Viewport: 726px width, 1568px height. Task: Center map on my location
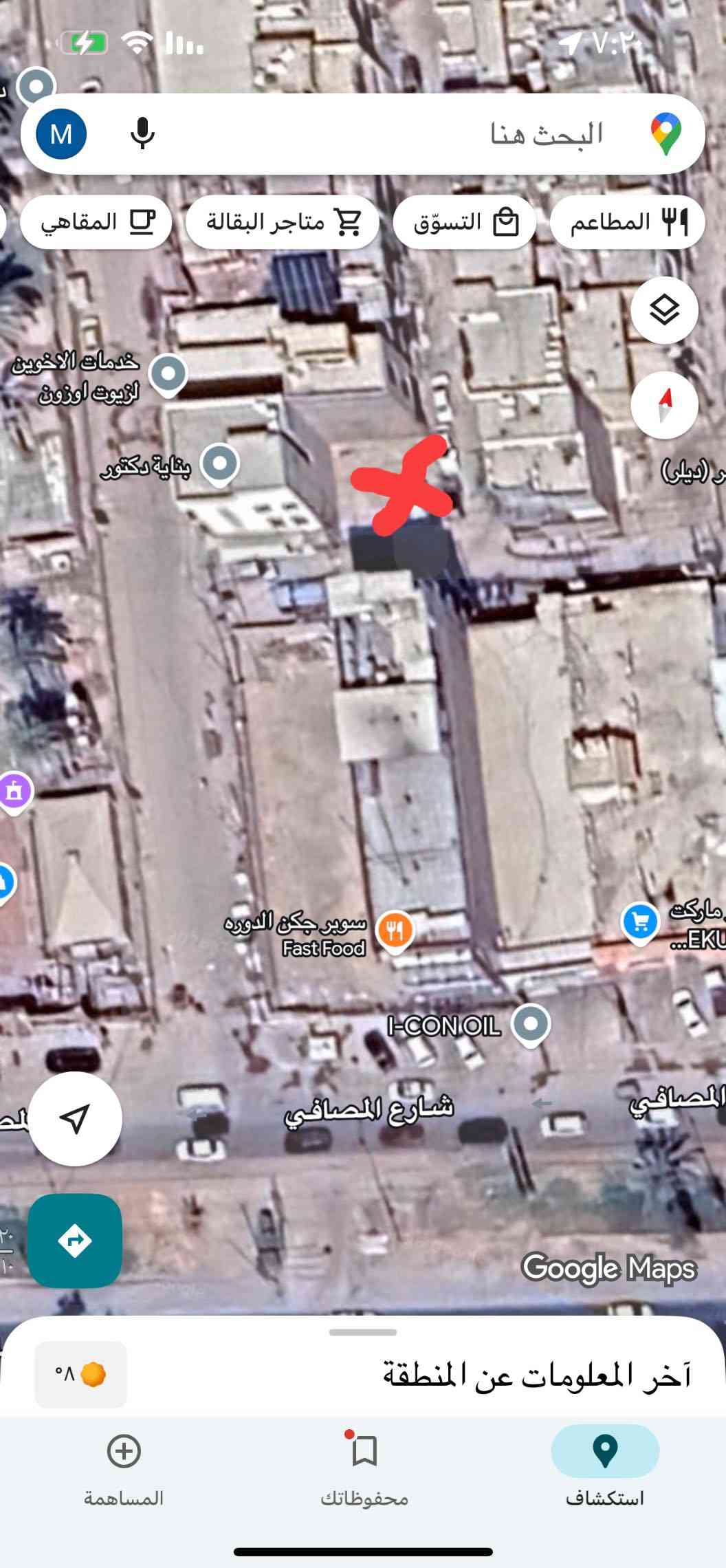75,1119
